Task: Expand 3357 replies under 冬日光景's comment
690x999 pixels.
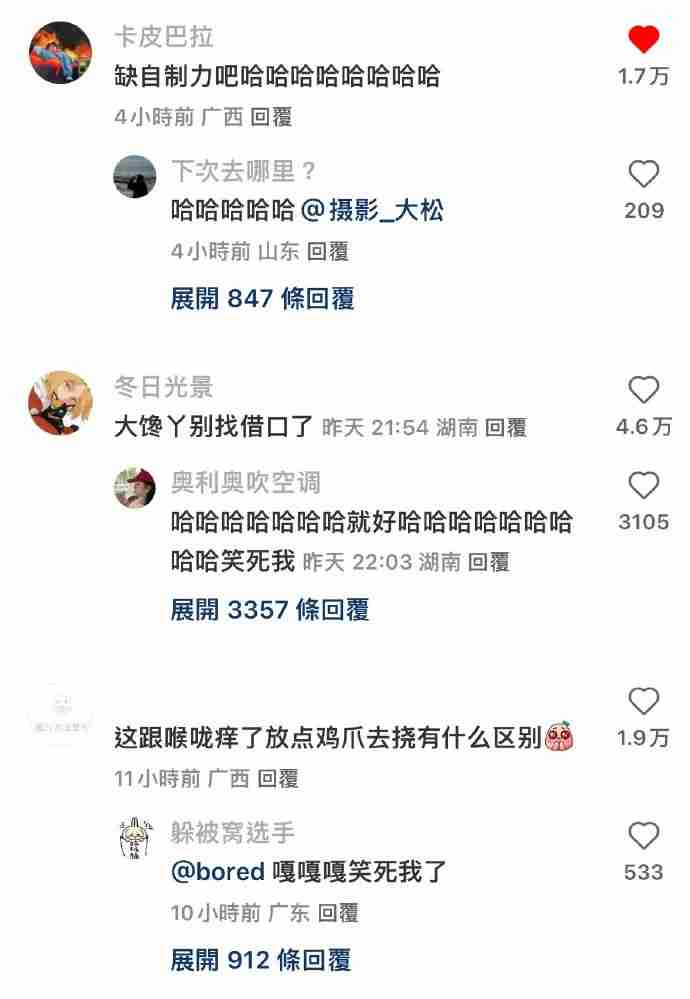Action: tap(270, 609)
